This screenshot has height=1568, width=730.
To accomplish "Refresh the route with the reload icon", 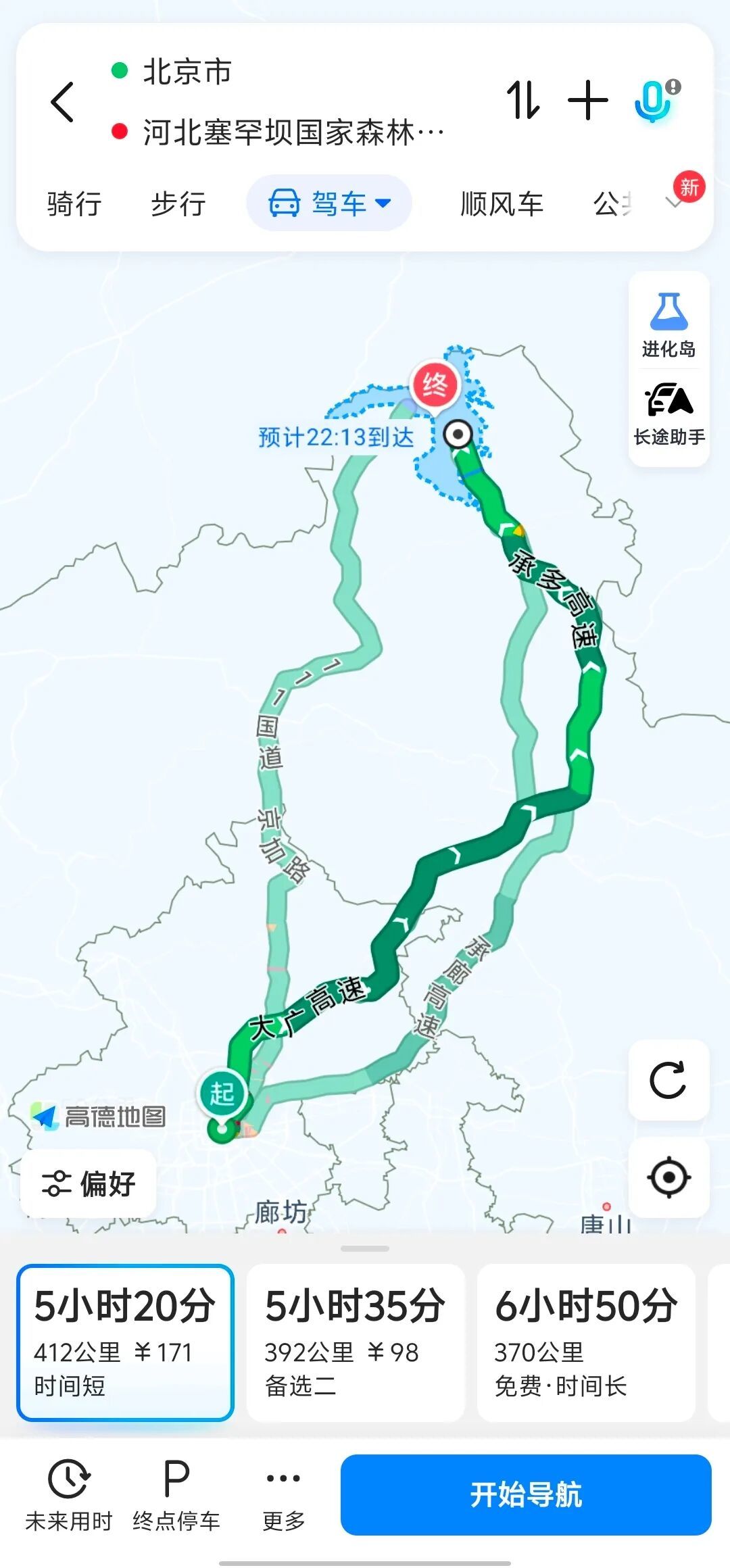I will (668, 1079).
